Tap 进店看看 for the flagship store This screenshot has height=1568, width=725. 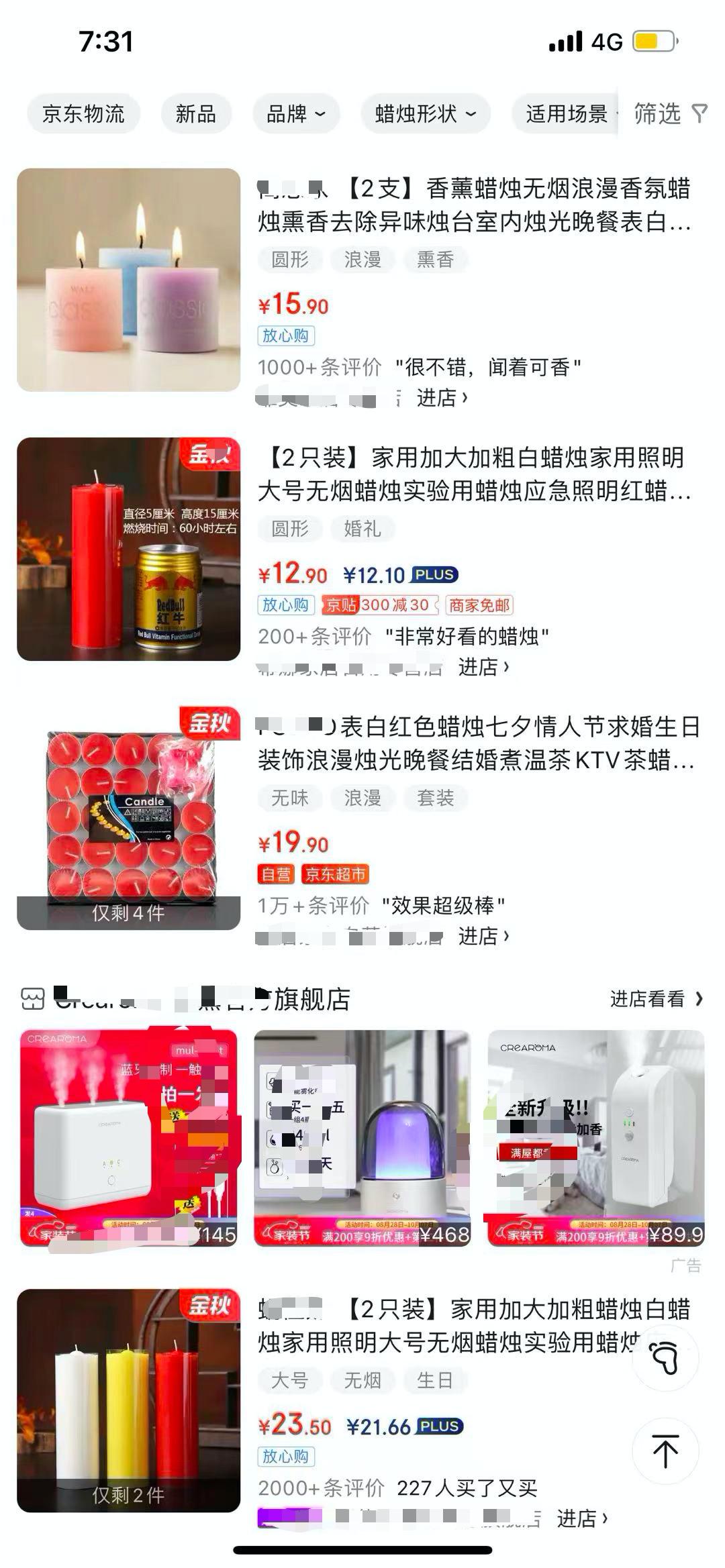pyautogui.click(x=656, y=999)
